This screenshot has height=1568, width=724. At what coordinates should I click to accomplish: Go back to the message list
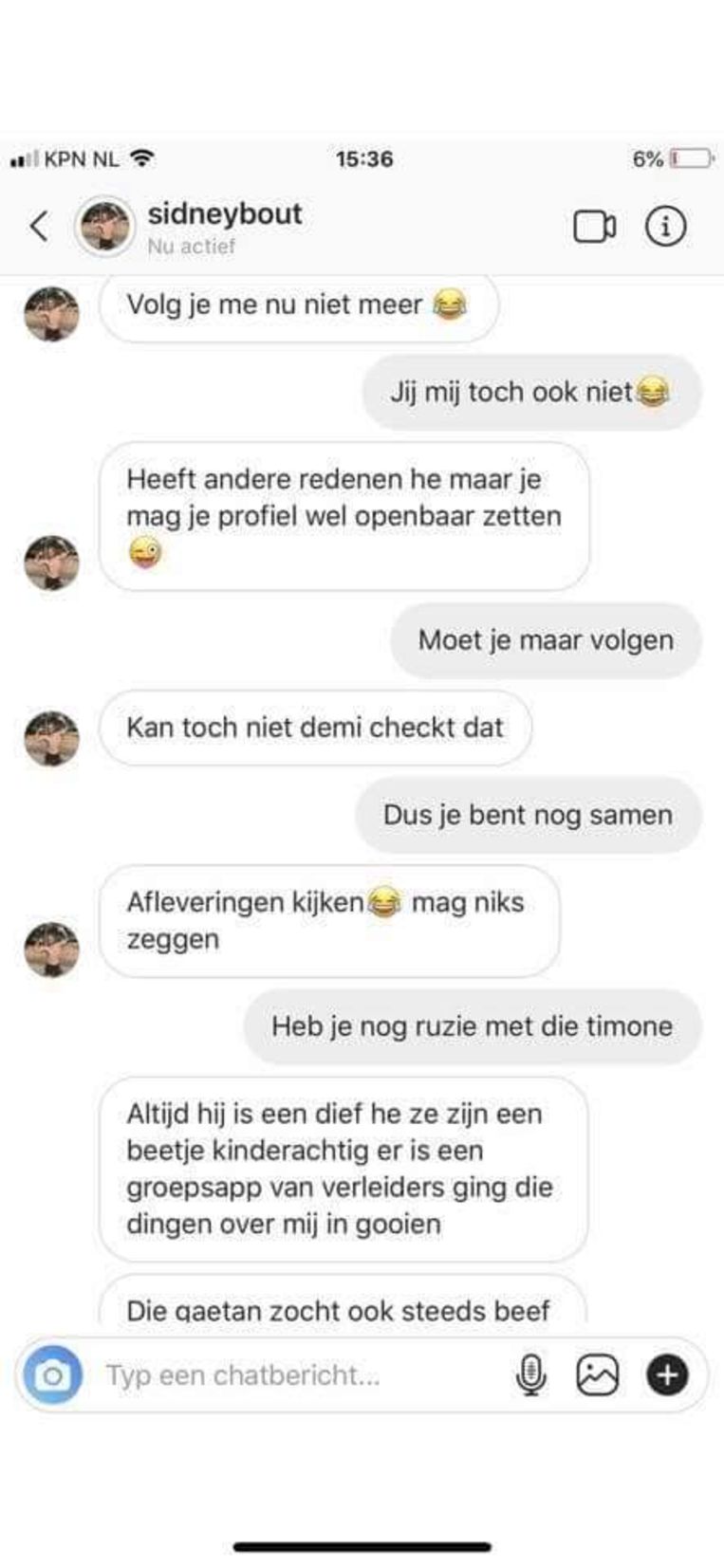(x=39, y=227)
